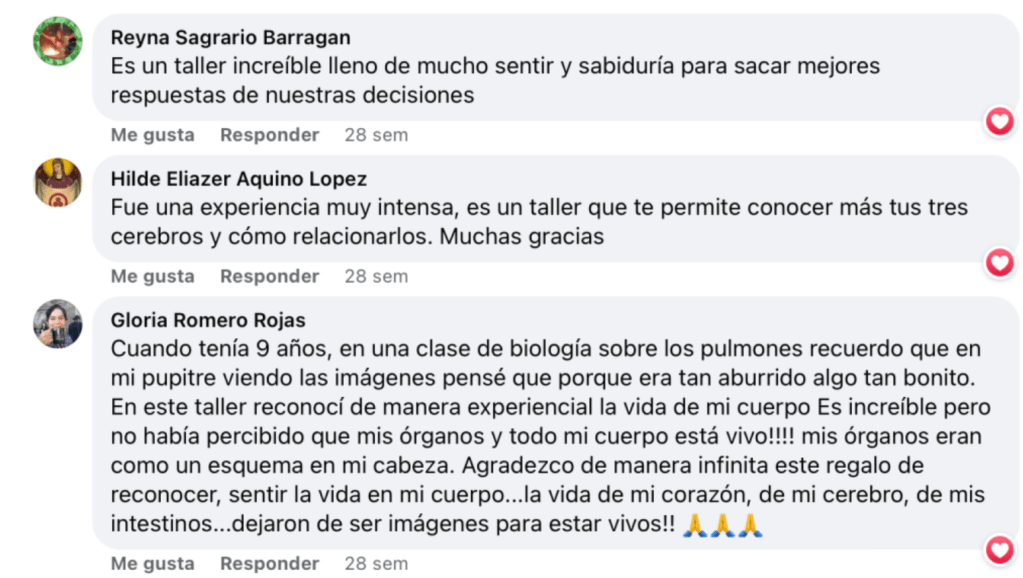View Hilde Eliazer's profile picture
Image resolution: width=1023 pixels, height=578 pixels.
(58, 183)
